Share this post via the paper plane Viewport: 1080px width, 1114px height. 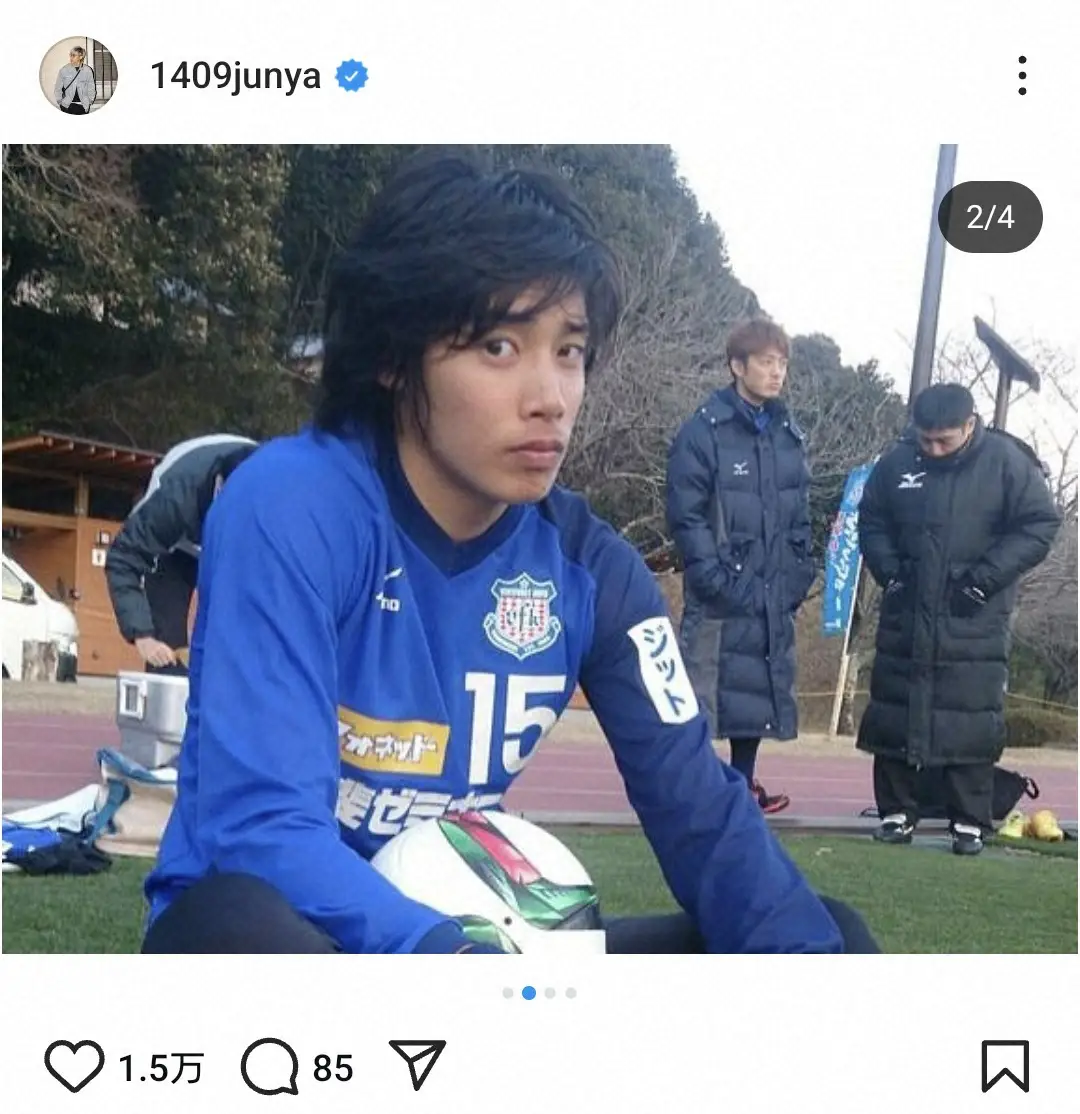417,1064
